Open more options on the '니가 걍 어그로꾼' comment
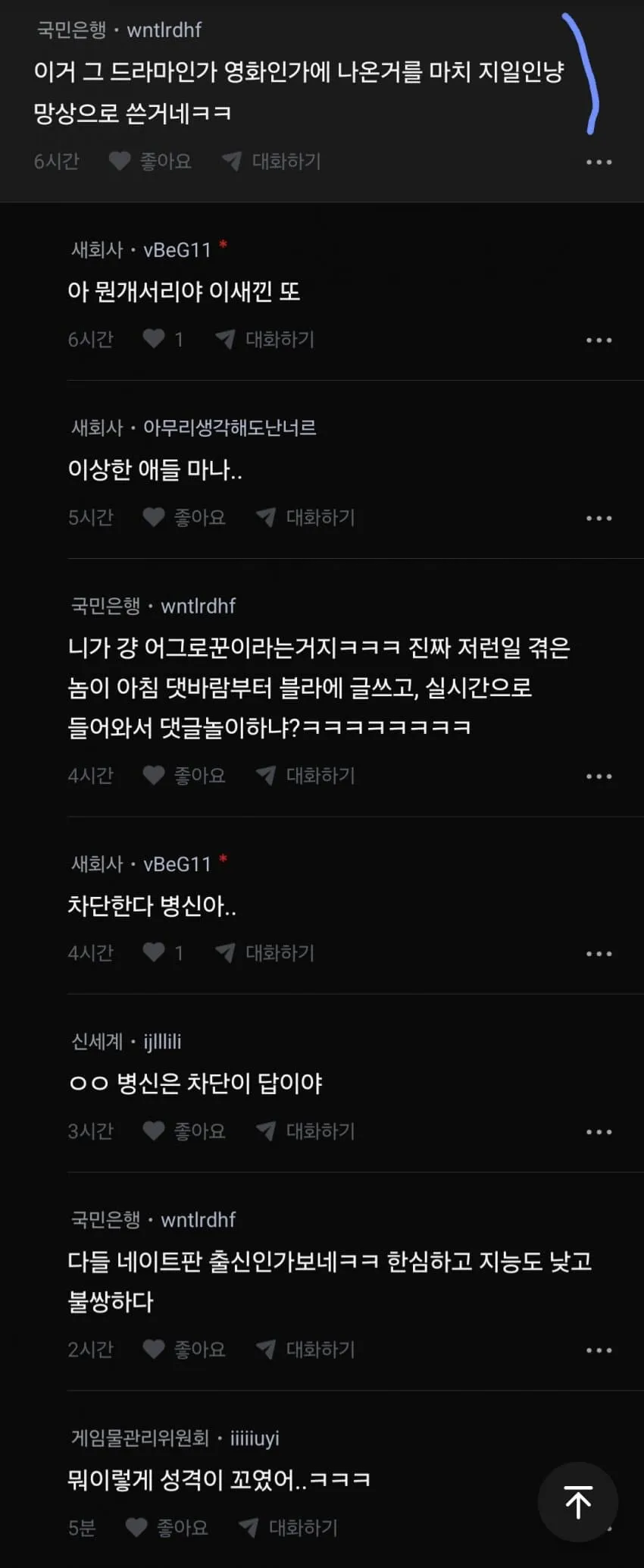 click(599, 776)
